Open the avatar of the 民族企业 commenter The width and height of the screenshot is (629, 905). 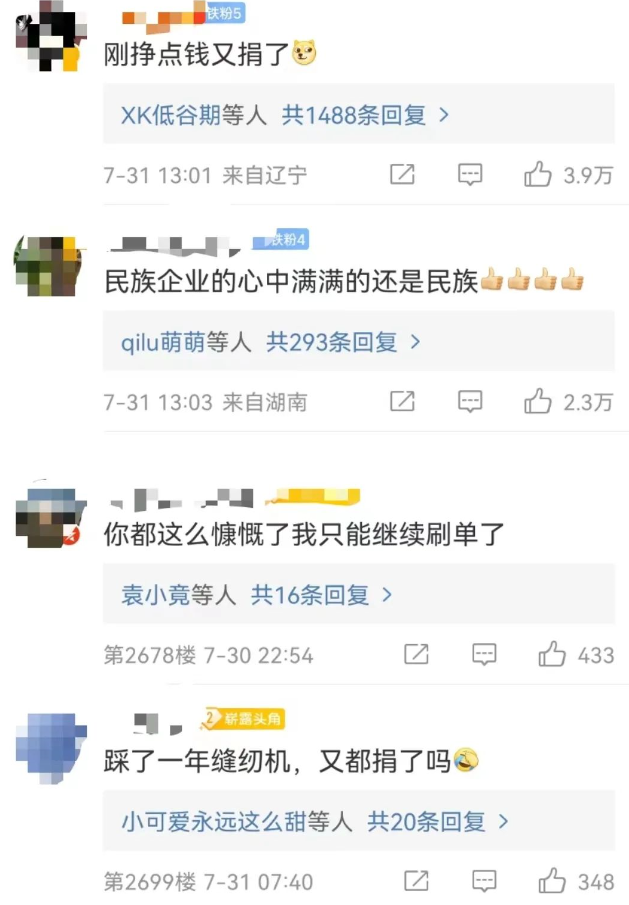(x=47, y=267)
